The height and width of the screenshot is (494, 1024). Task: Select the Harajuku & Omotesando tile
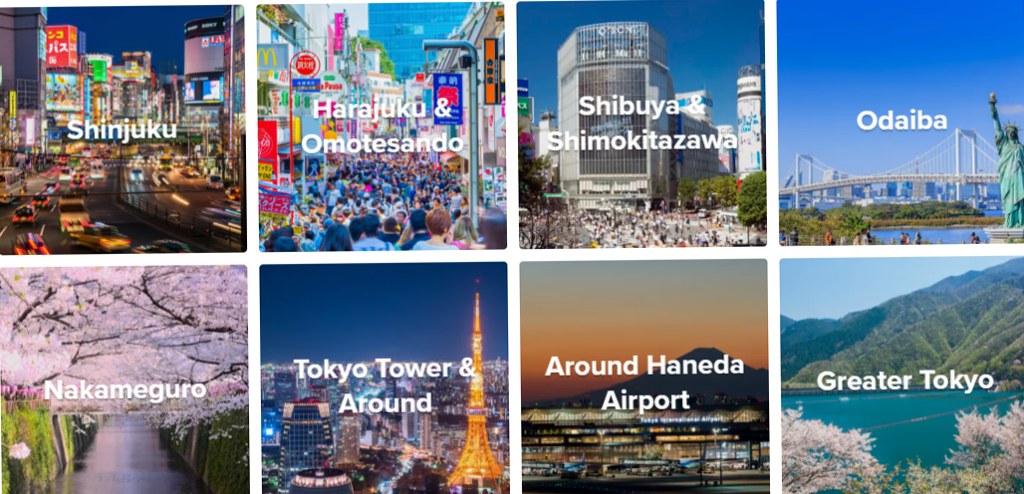point(382,127)
